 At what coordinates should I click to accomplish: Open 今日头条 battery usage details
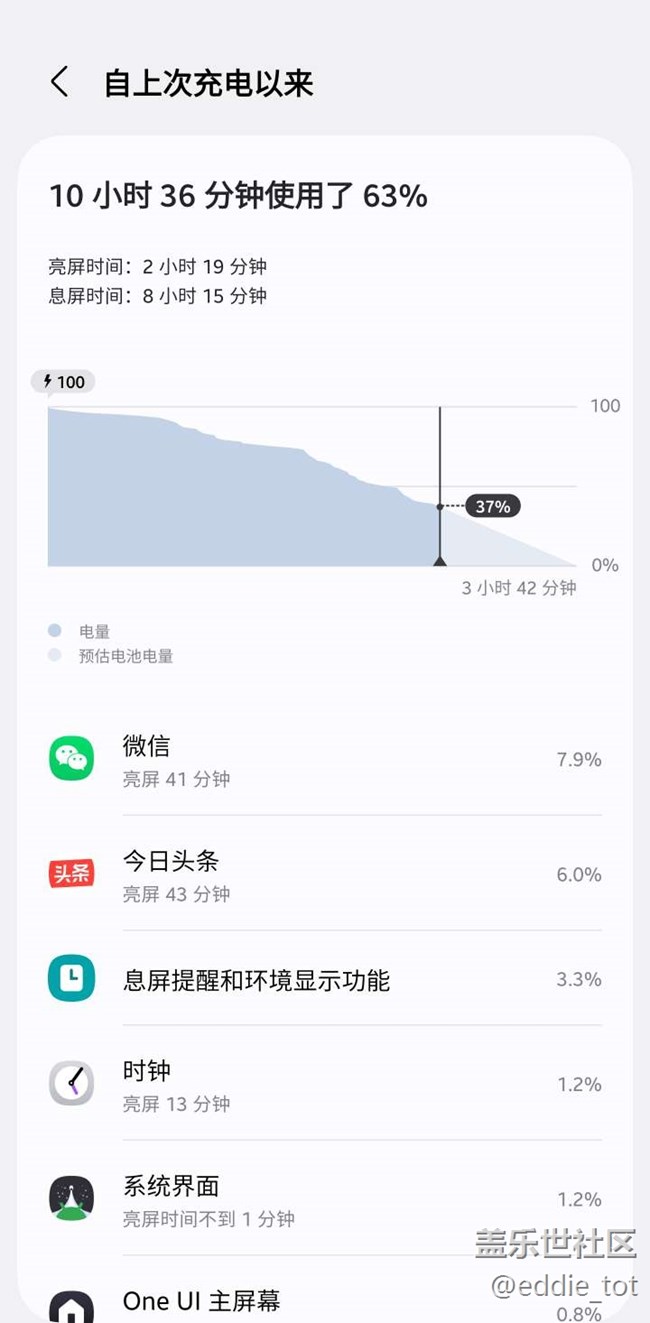click(325, 874)
